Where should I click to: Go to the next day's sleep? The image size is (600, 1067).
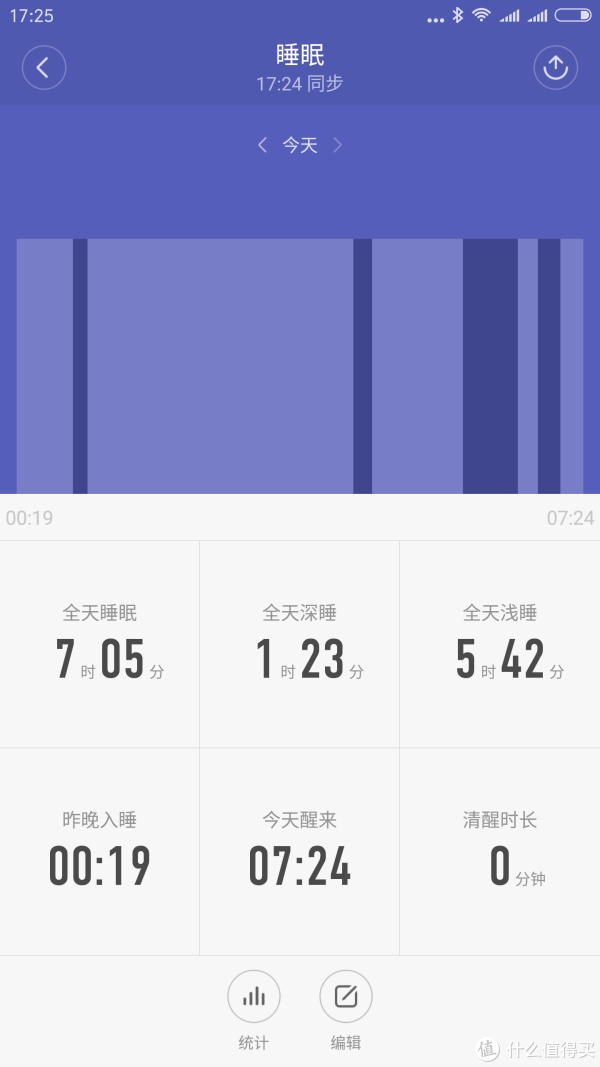337,144
